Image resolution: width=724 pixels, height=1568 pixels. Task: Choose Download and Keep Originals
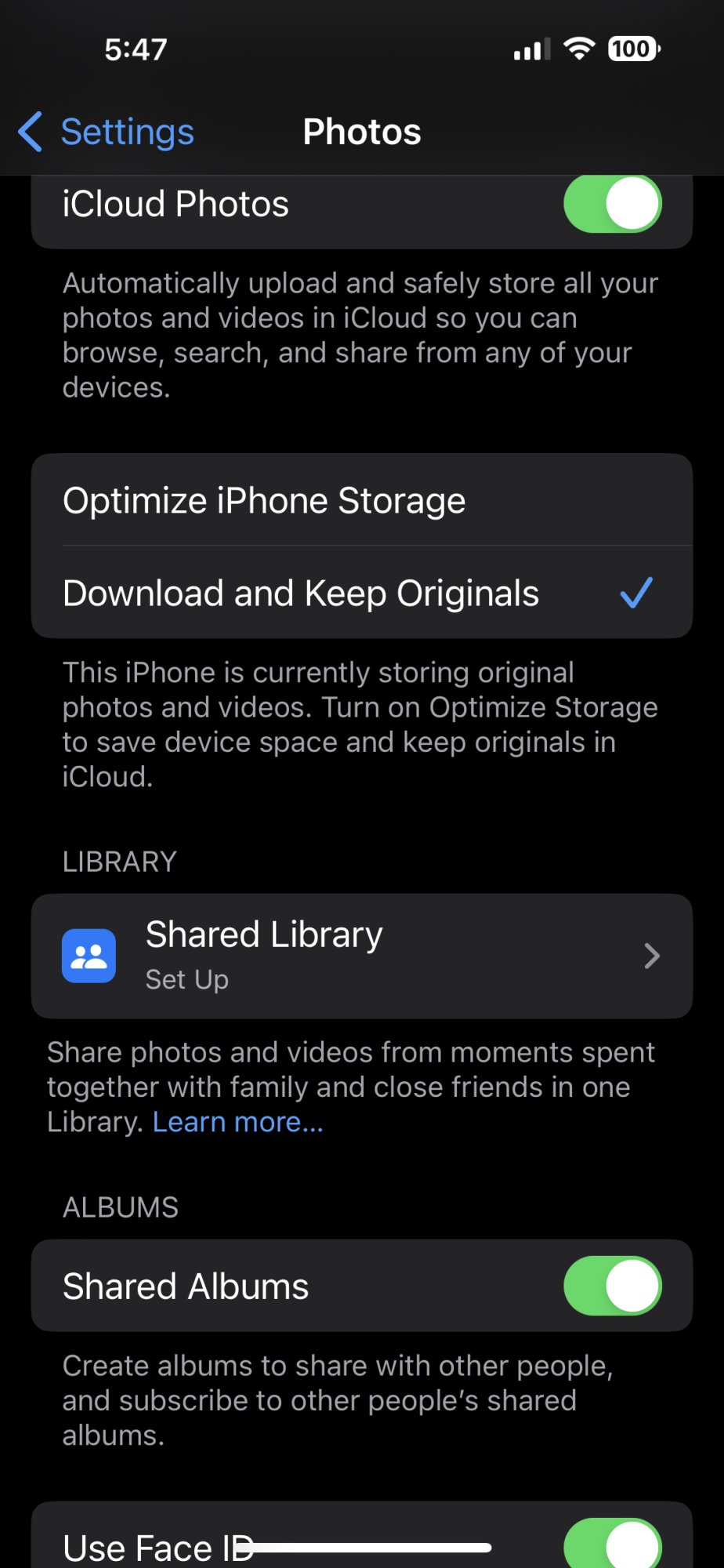[x=360, y=593]
